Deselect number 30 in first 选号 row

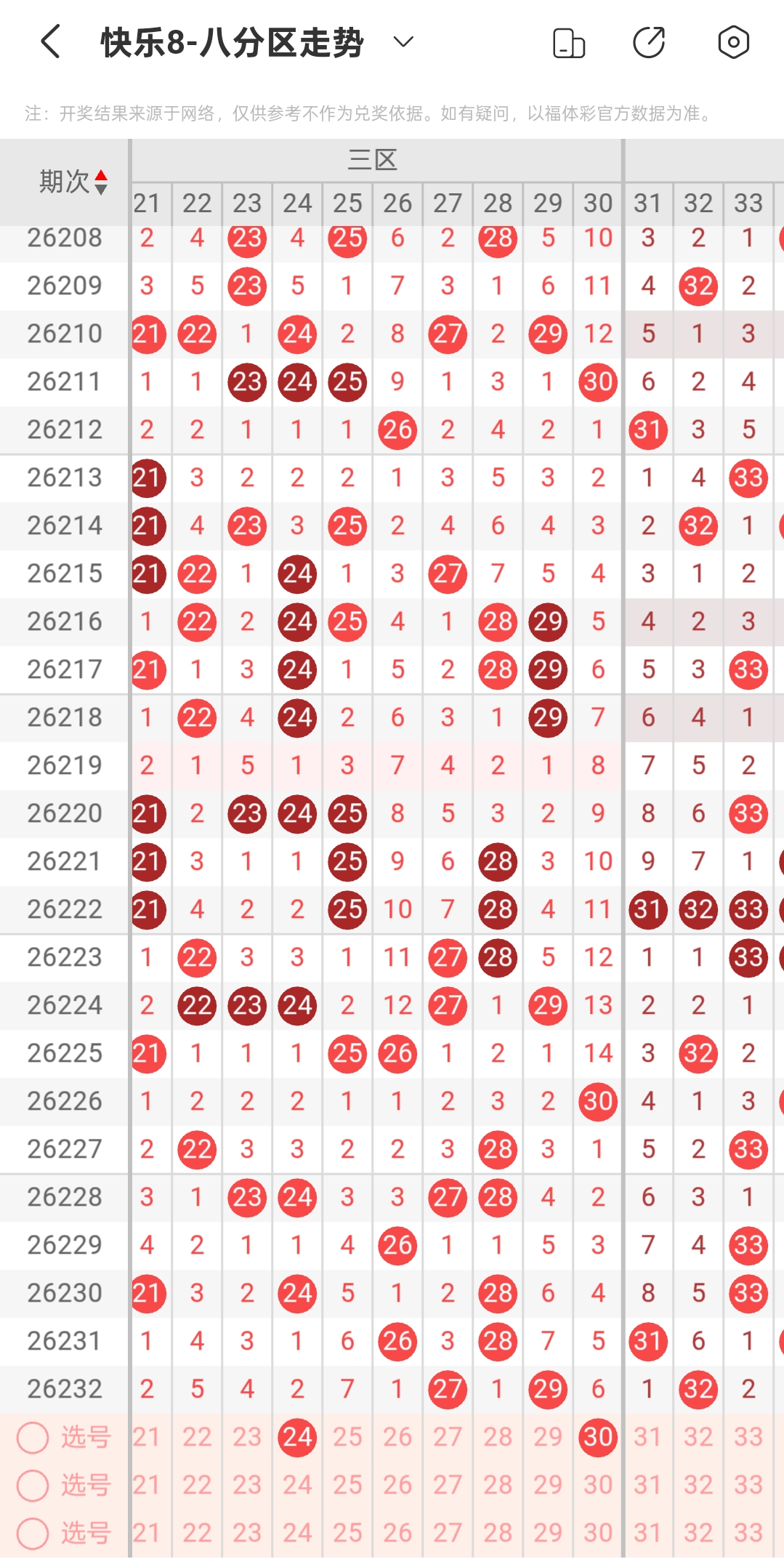(598, 1437)
